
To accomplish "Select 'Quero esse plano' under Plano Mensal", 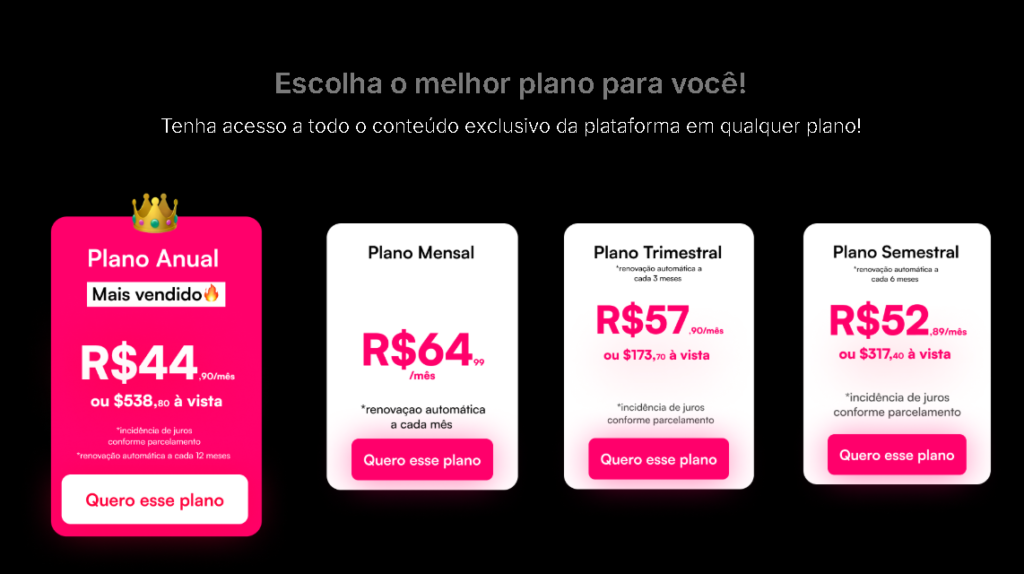I will click(x=422, y=460).
